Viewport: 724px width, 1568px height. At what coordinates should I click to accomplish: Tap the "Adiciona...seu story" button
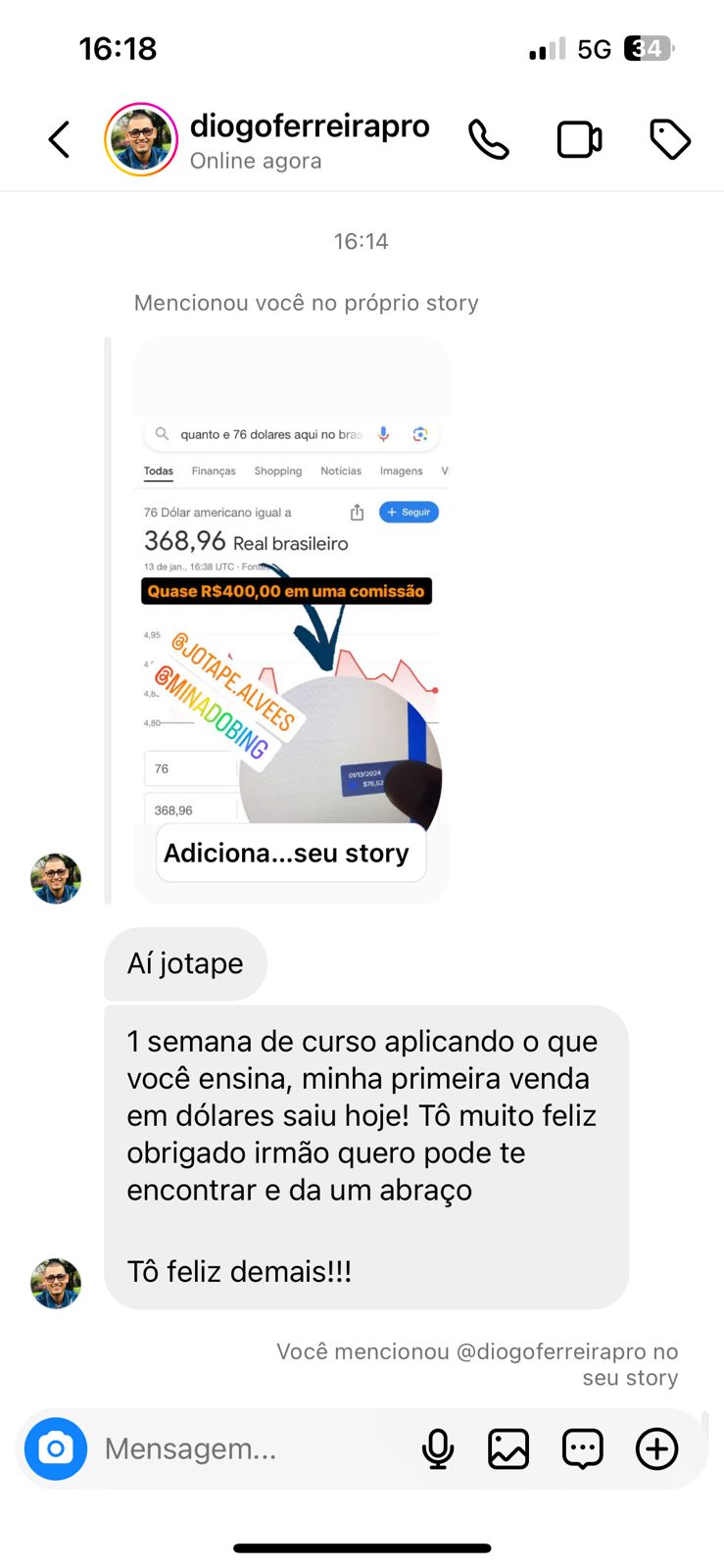point(291,853)
